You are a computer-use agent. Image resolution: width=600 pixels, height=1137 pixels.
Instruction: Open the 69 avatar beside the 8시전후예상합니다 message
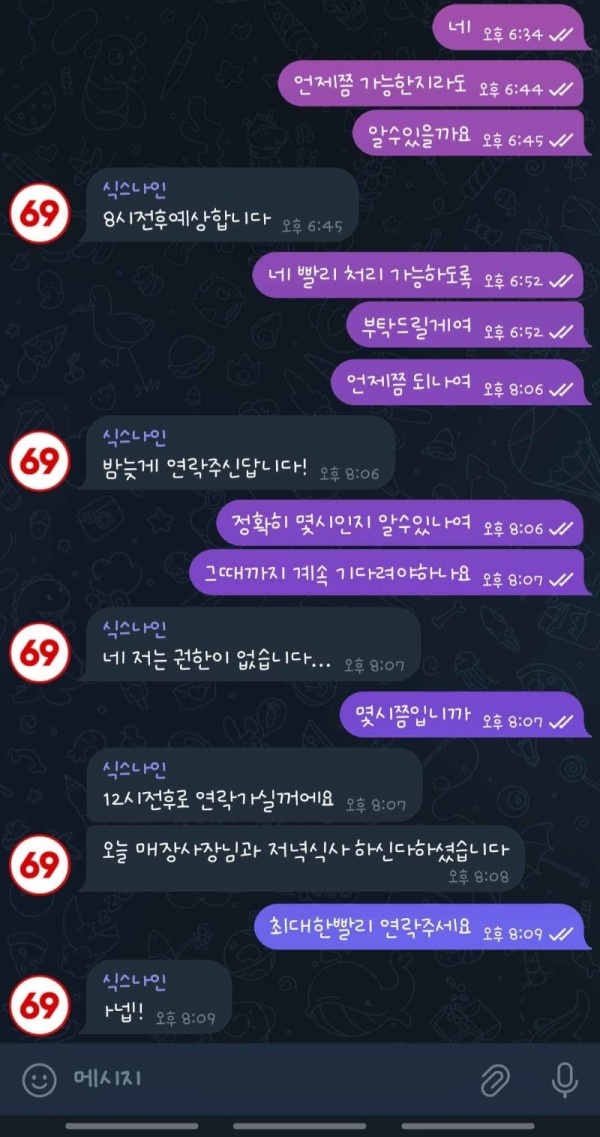[40, 212]
